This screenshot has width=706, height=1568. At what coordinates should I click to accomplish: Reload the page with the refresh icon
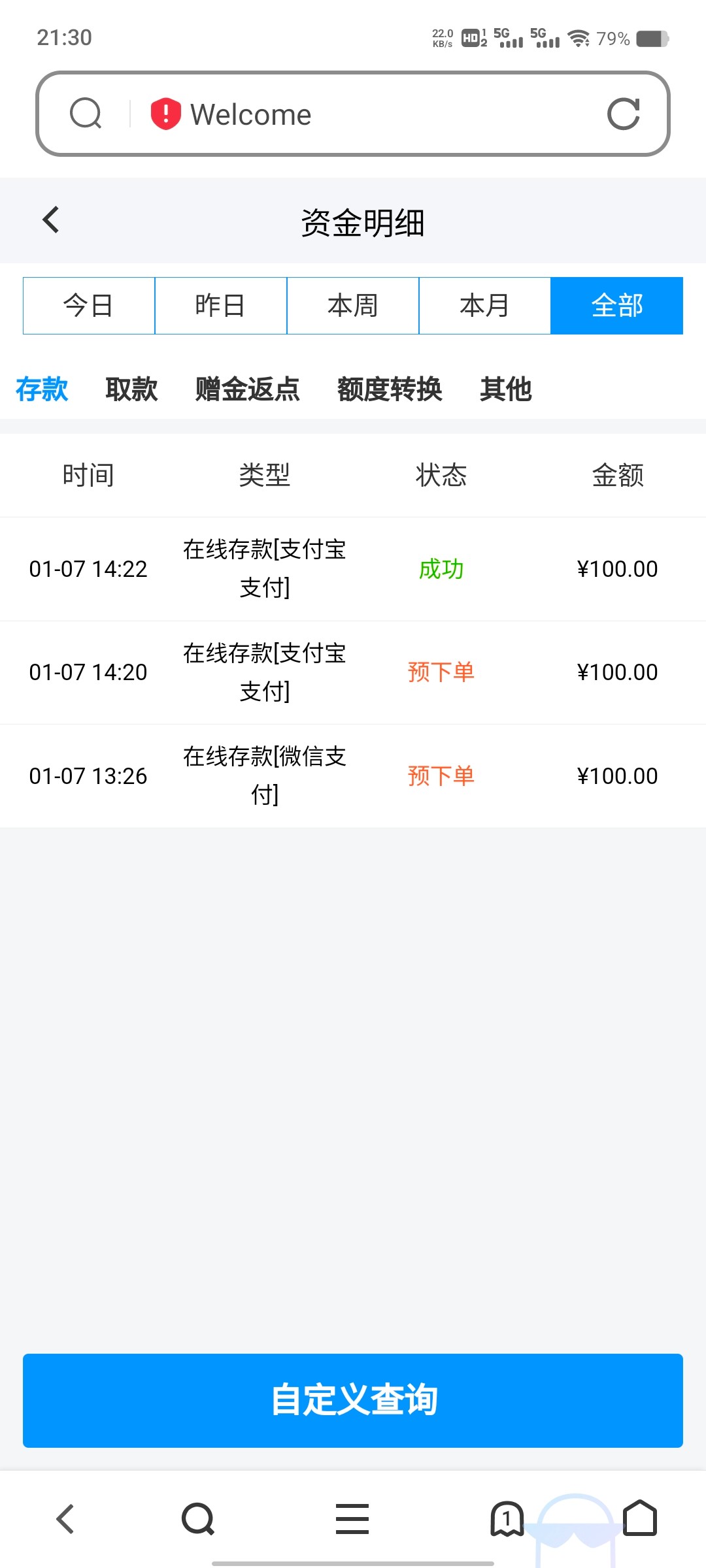click(x=623, y=114)
